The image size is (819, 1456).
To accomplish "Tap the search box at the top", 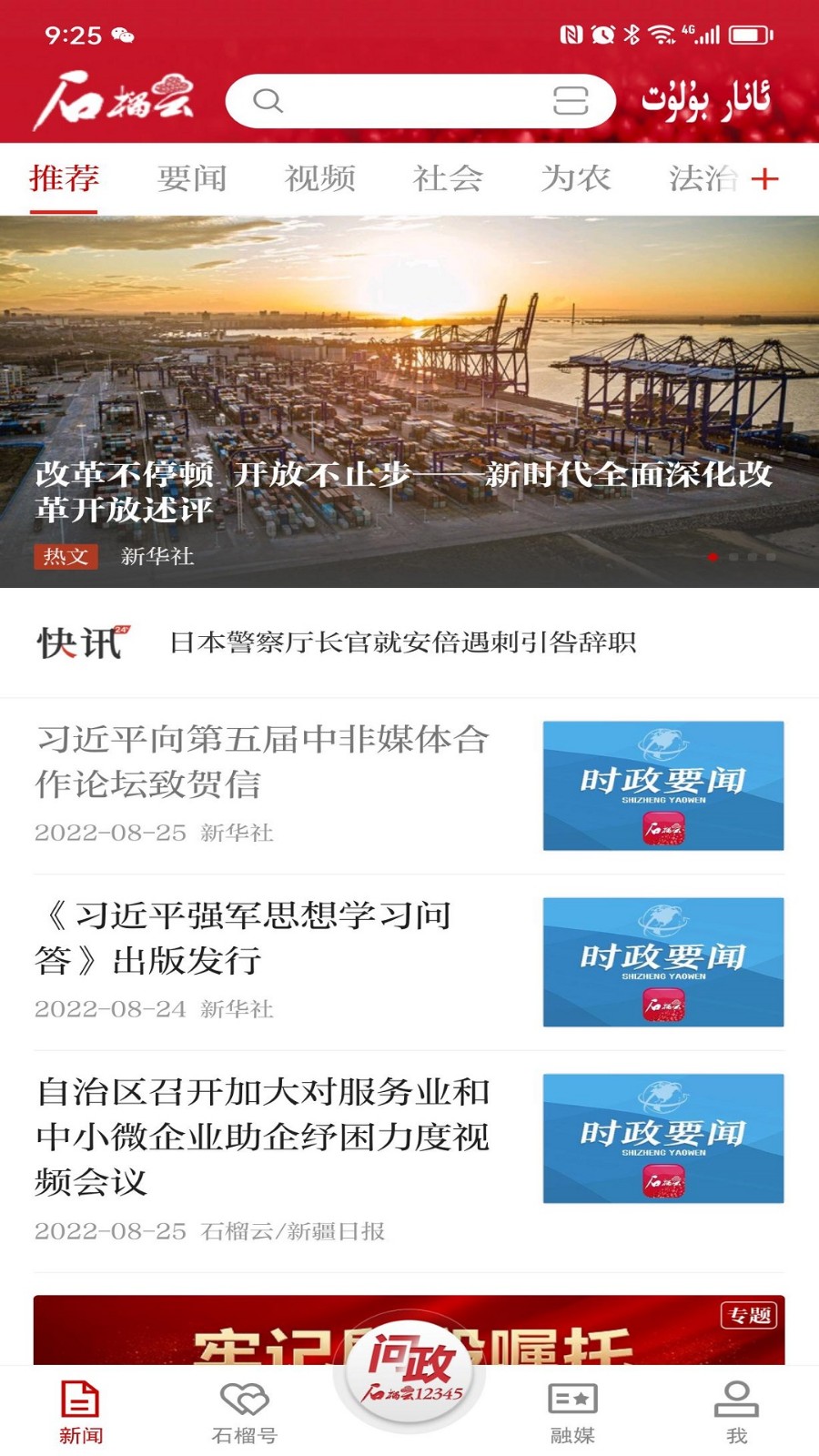I will (400, 100).
